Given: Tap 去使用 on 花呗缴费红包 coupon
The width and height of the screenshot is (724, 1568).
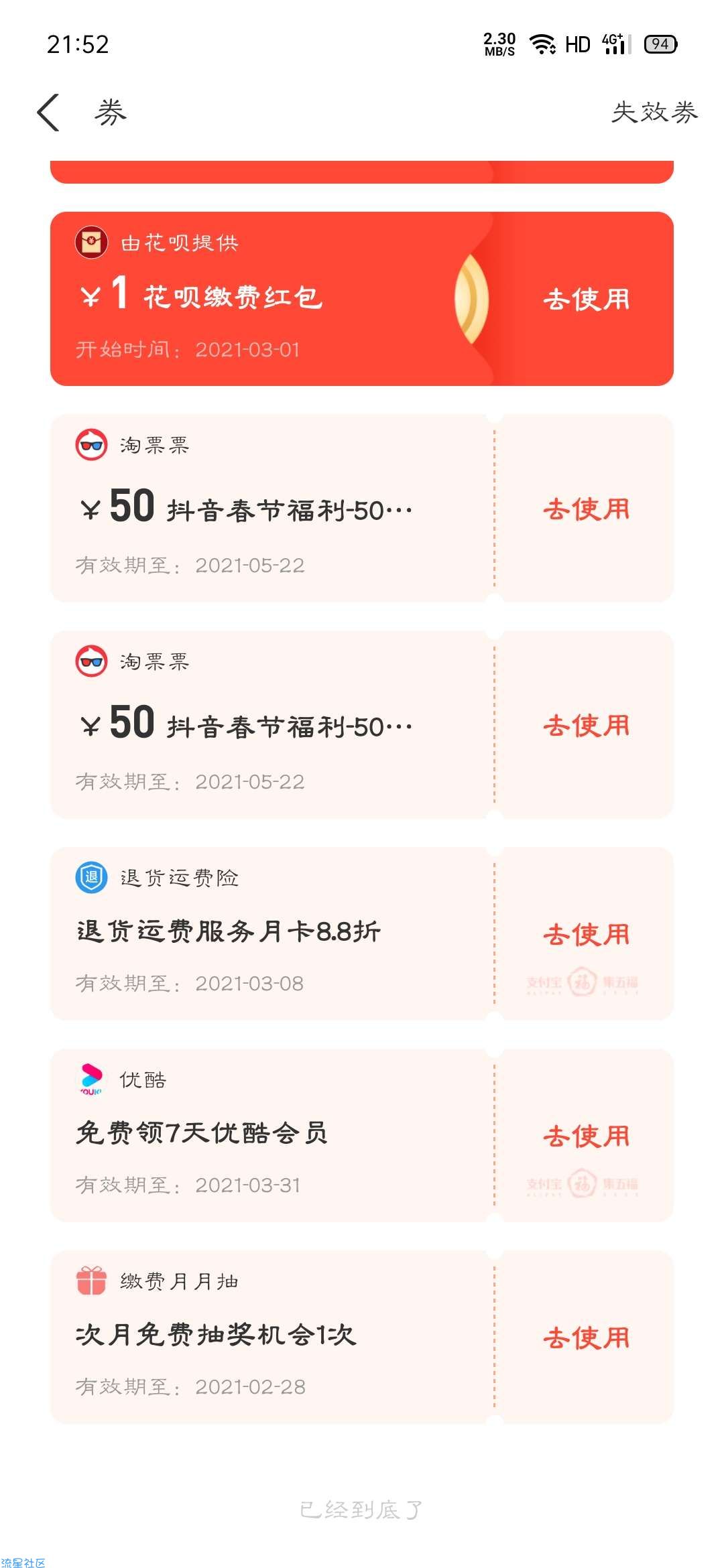Looking at the screenshot, I should [587, 299].
